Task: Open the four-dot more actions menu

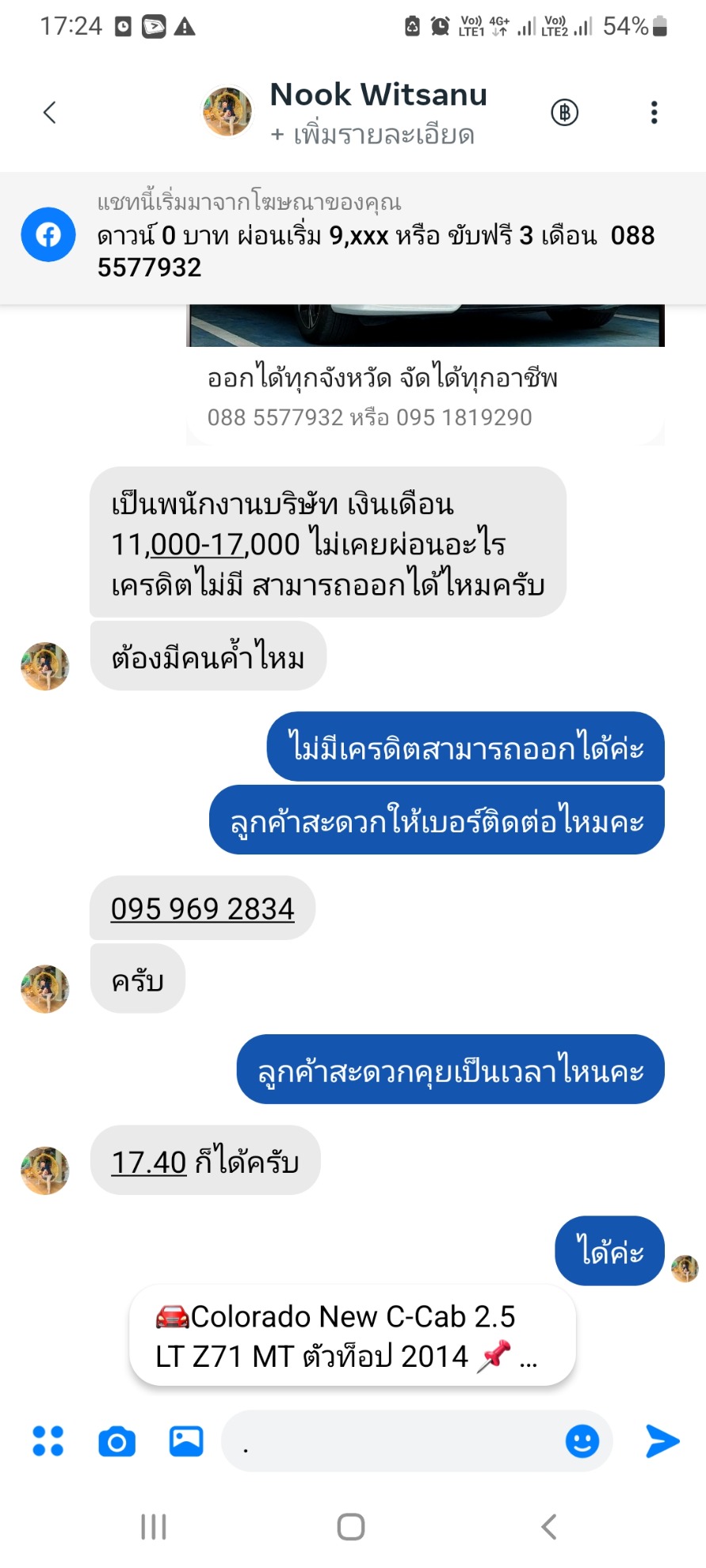Action: 48,1441
